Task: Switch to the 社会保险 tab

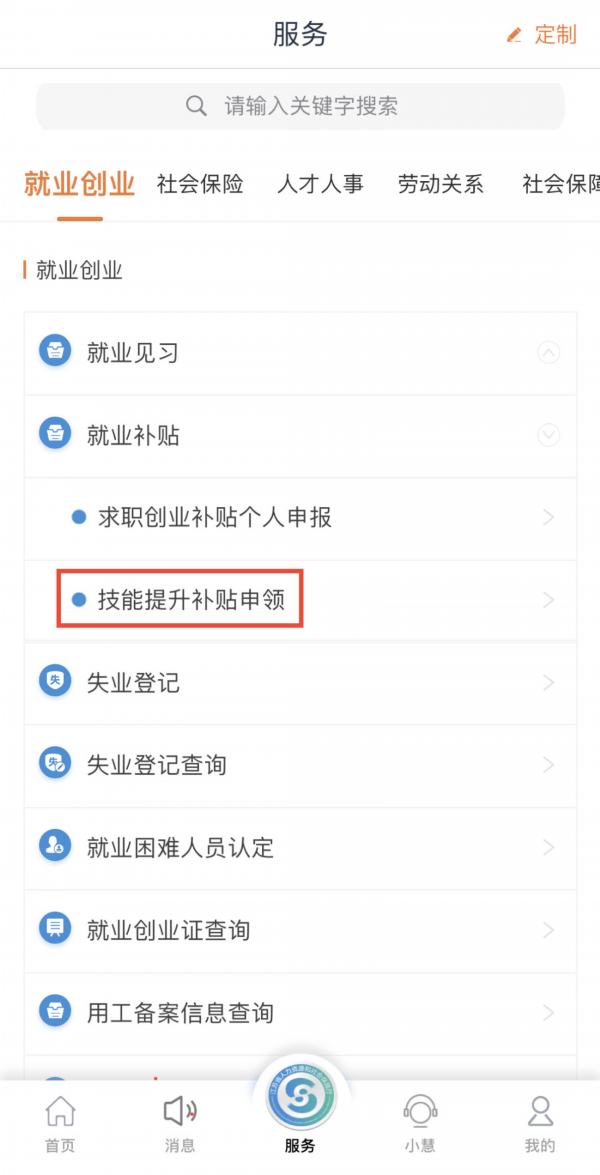Action: [200, 184]
